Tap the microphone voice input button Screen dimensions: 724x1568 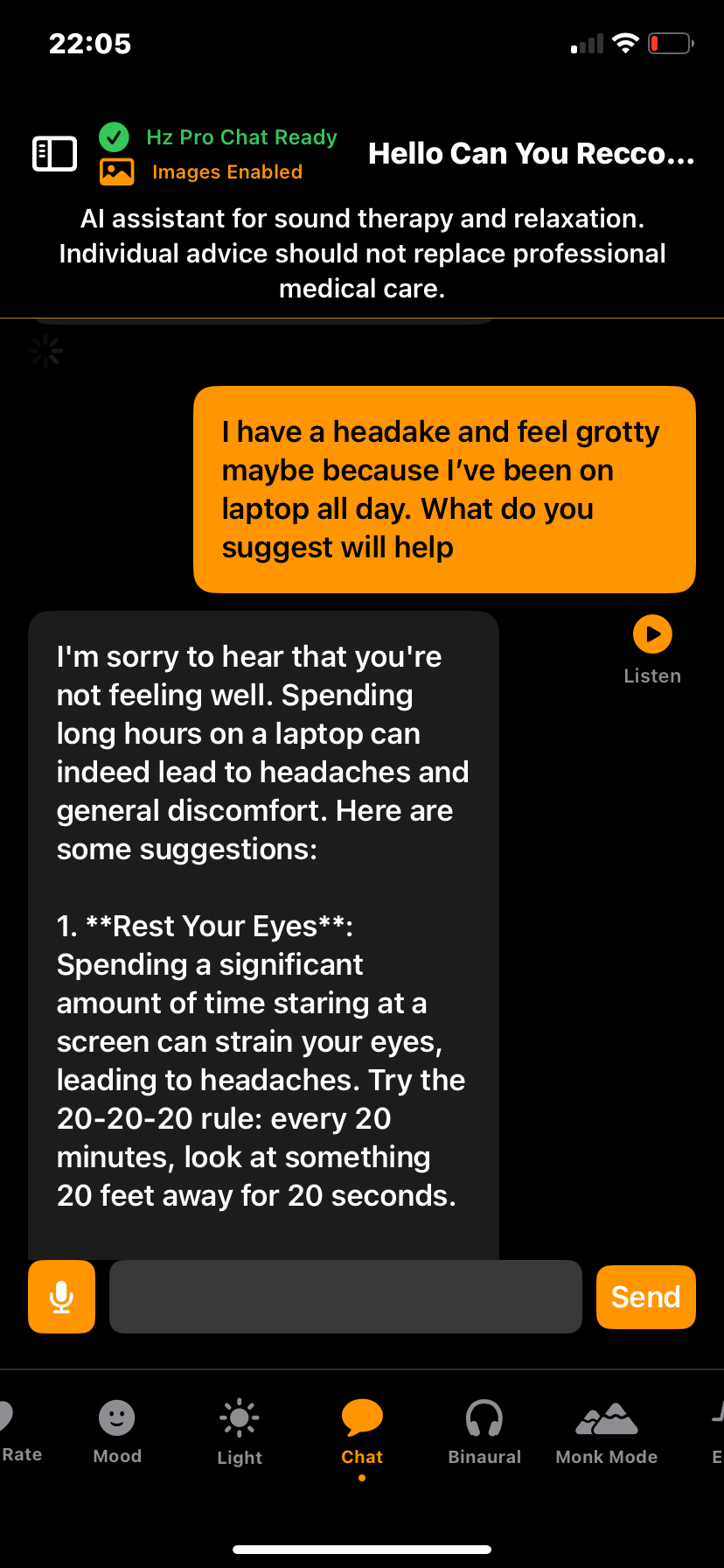(x=61, y=1297)
